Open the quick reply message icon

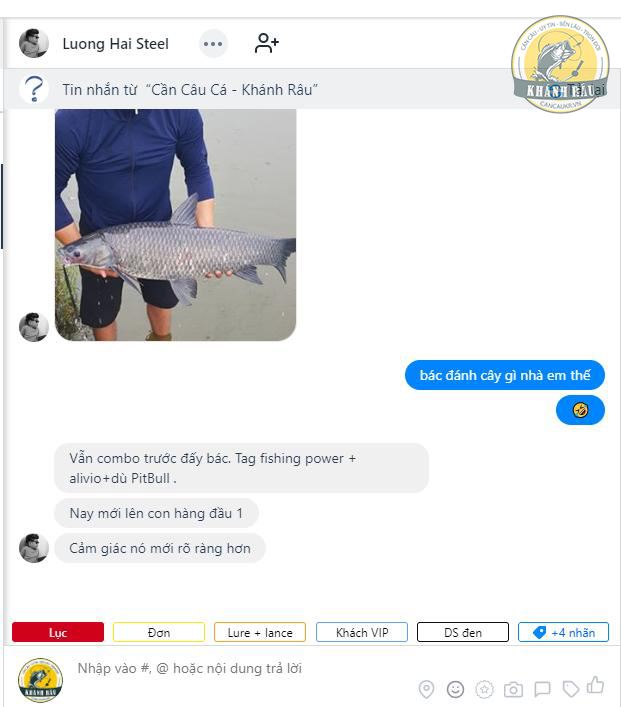point(542,689)
